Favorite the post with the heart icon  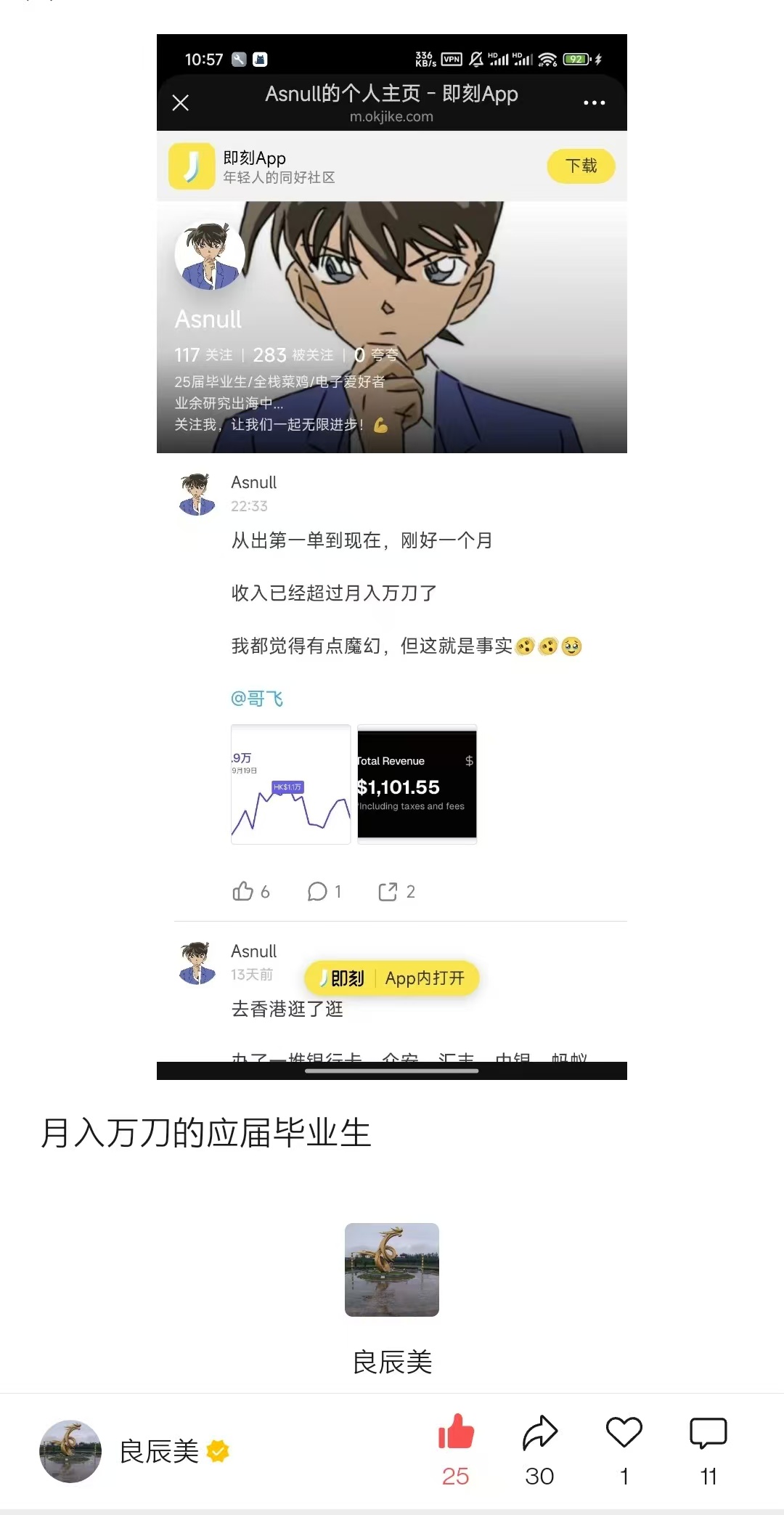tap(624, 1434)
